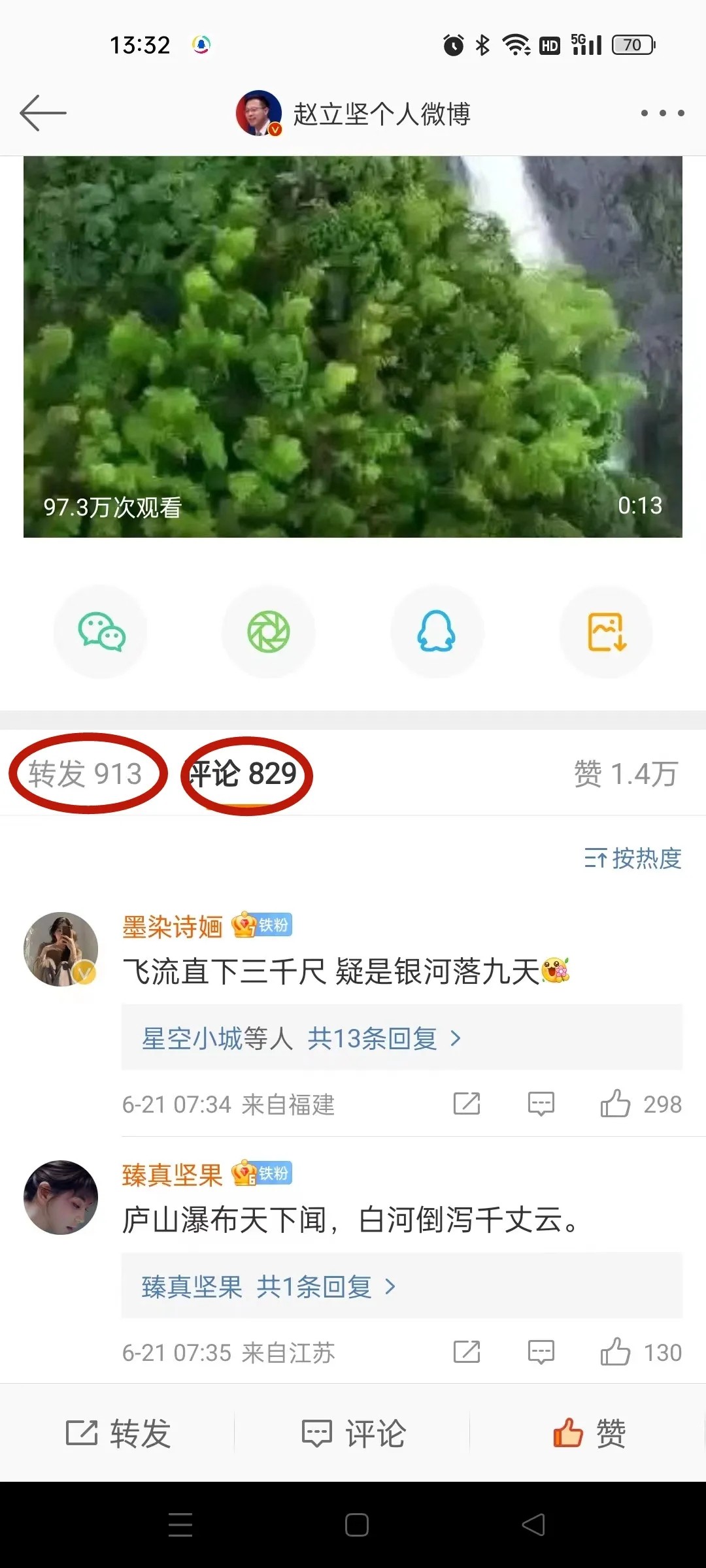
Task: Like 臻真坚果's comment
Action: pos(615,1352)
